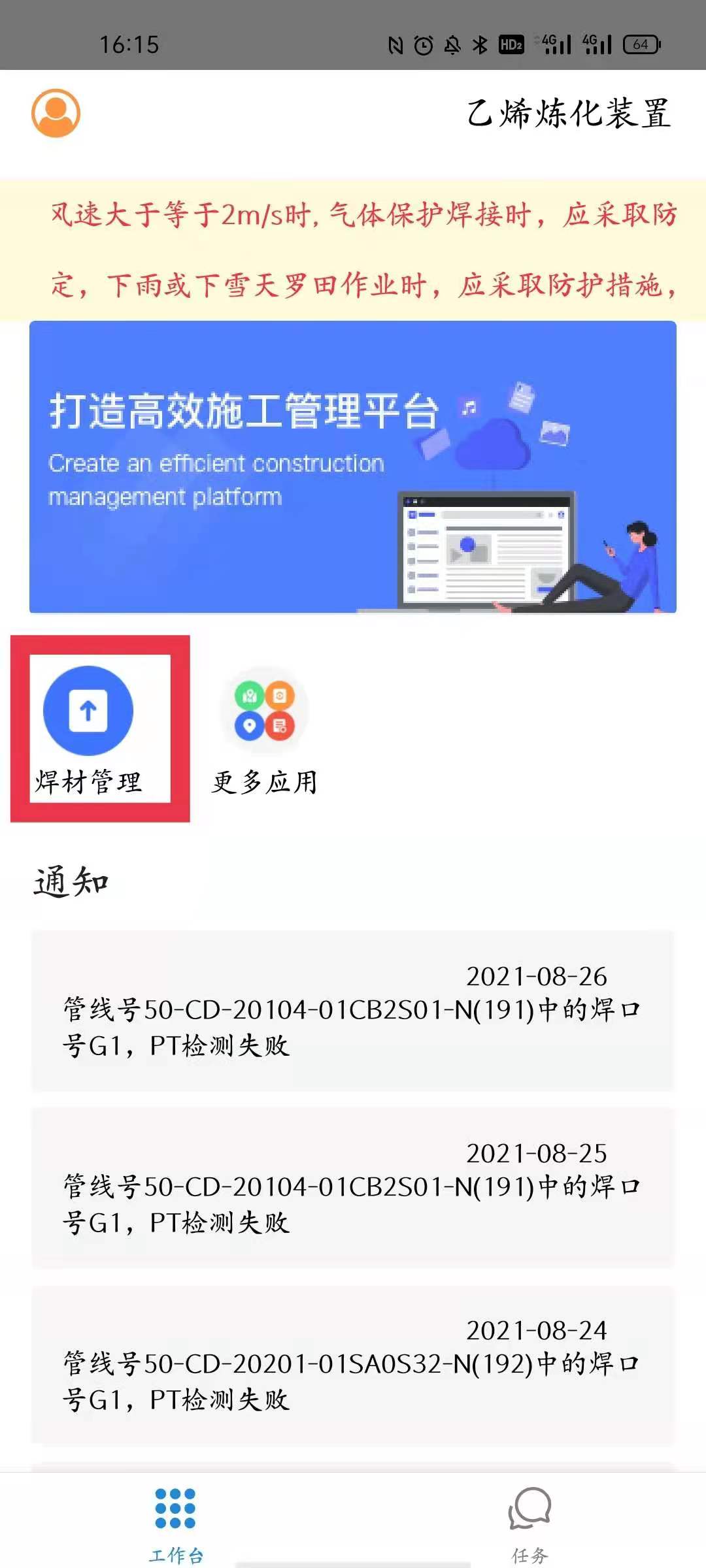Image resolution: width=706 pixels, height=1568 pixels.
Task: Open the 2021-08-25 PT检测失败 notification
Action: coord(353,1187)
